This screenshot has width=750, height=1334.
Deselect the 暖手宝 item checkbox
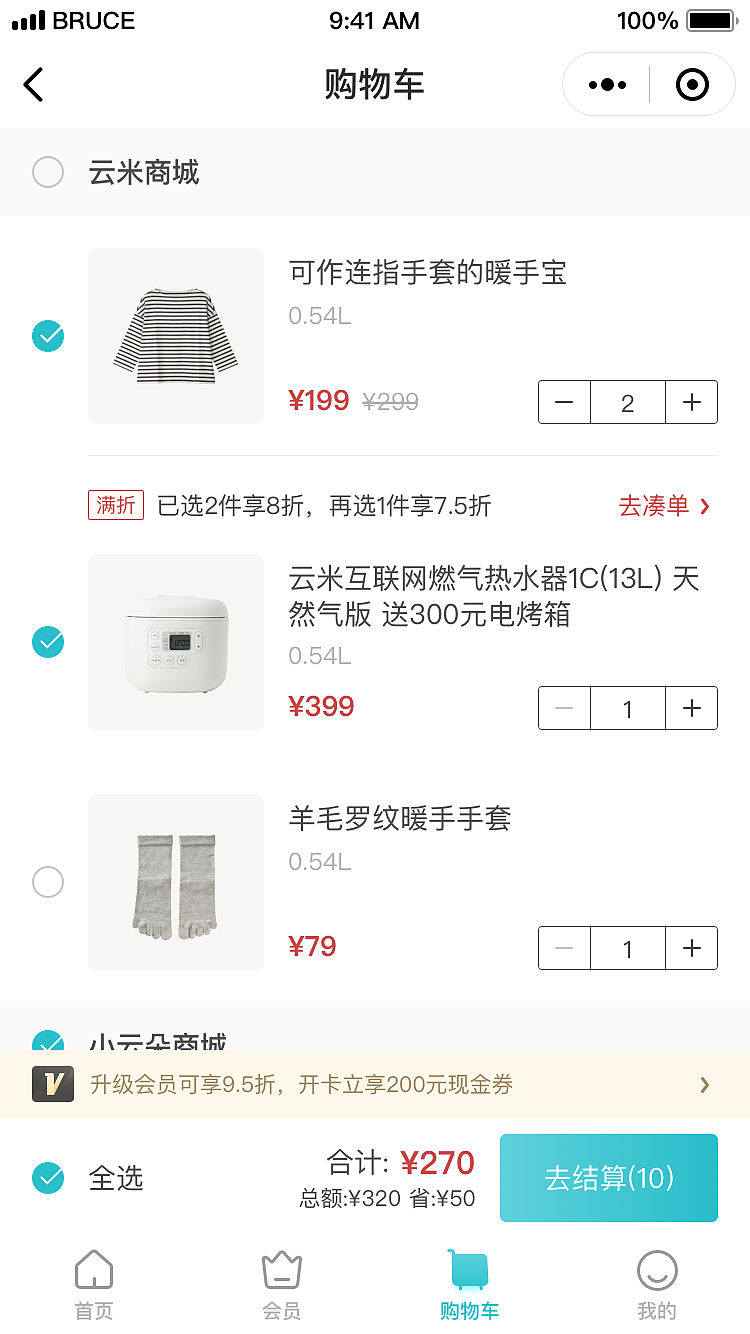click(48, 336)
